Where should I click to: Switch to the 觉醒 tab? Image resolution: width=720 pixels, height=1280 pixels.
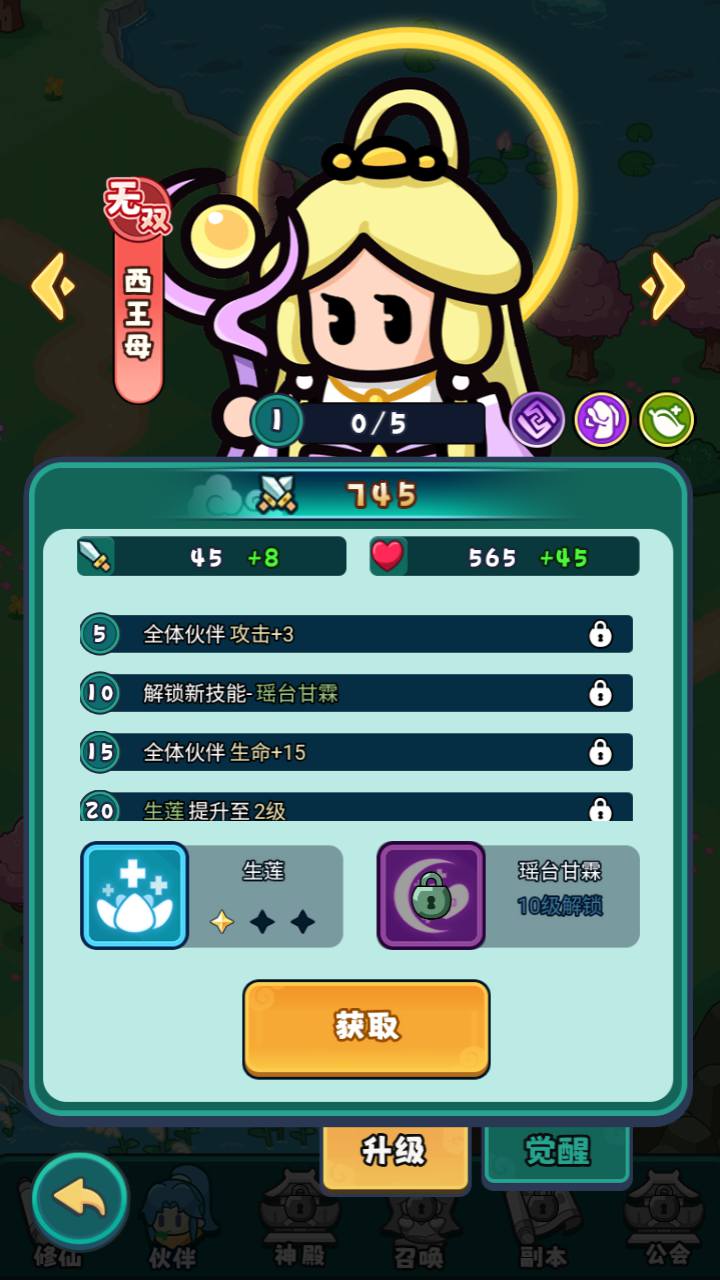[x=557, y=1150]
